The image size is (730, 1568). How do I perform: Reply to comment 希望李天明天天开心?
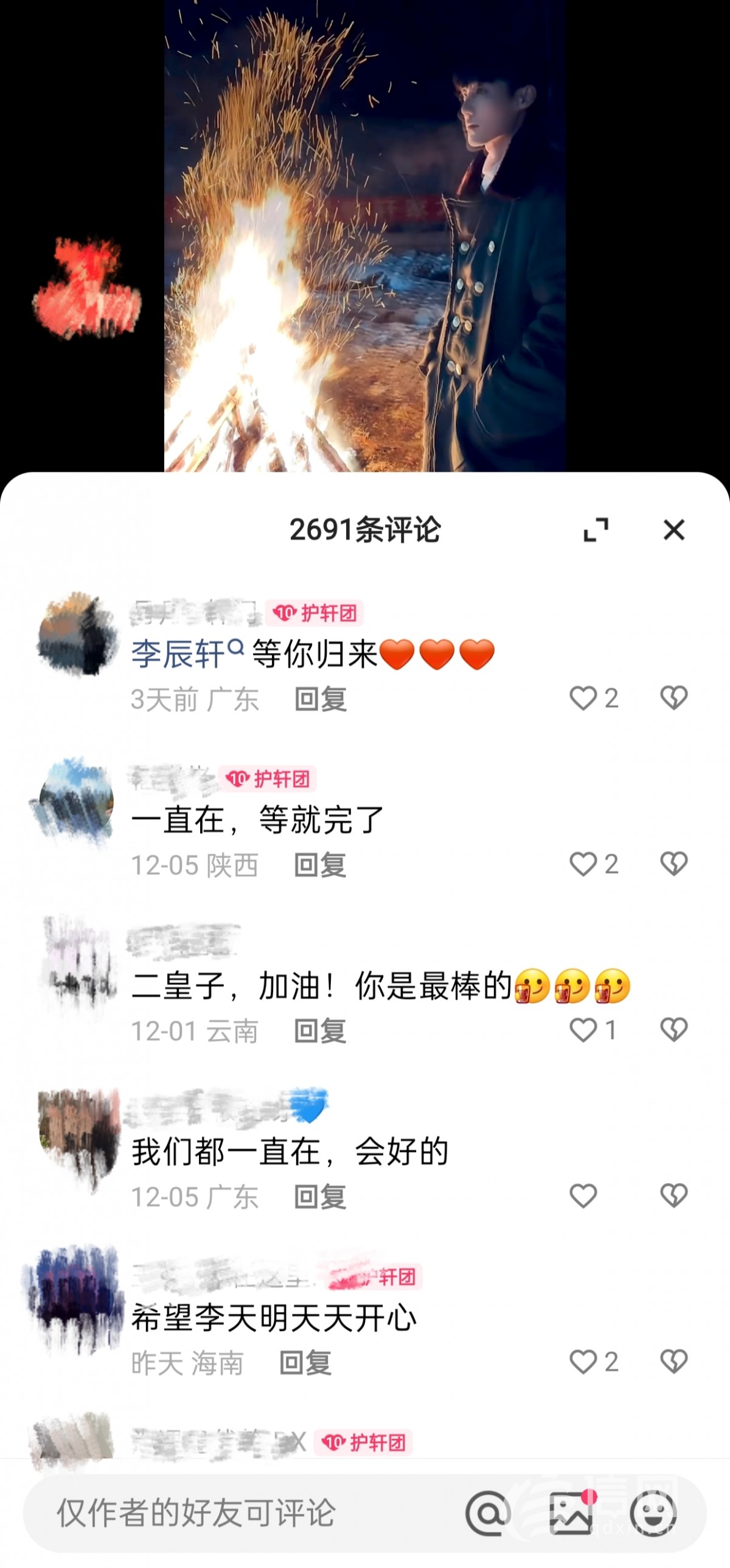(305, 1364)
